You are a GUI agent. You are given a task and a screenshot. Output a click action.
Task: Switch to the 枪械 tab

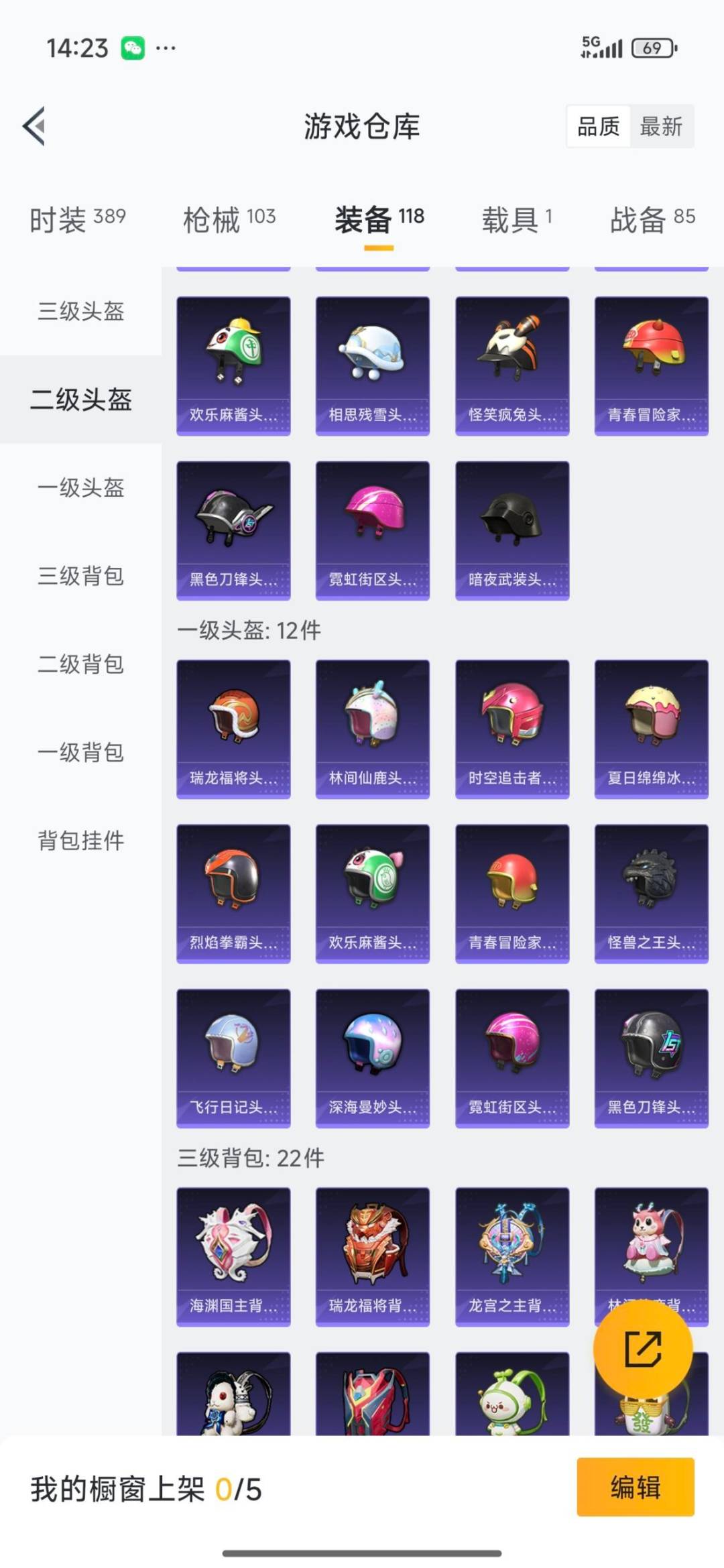click(x=229, y=219)
